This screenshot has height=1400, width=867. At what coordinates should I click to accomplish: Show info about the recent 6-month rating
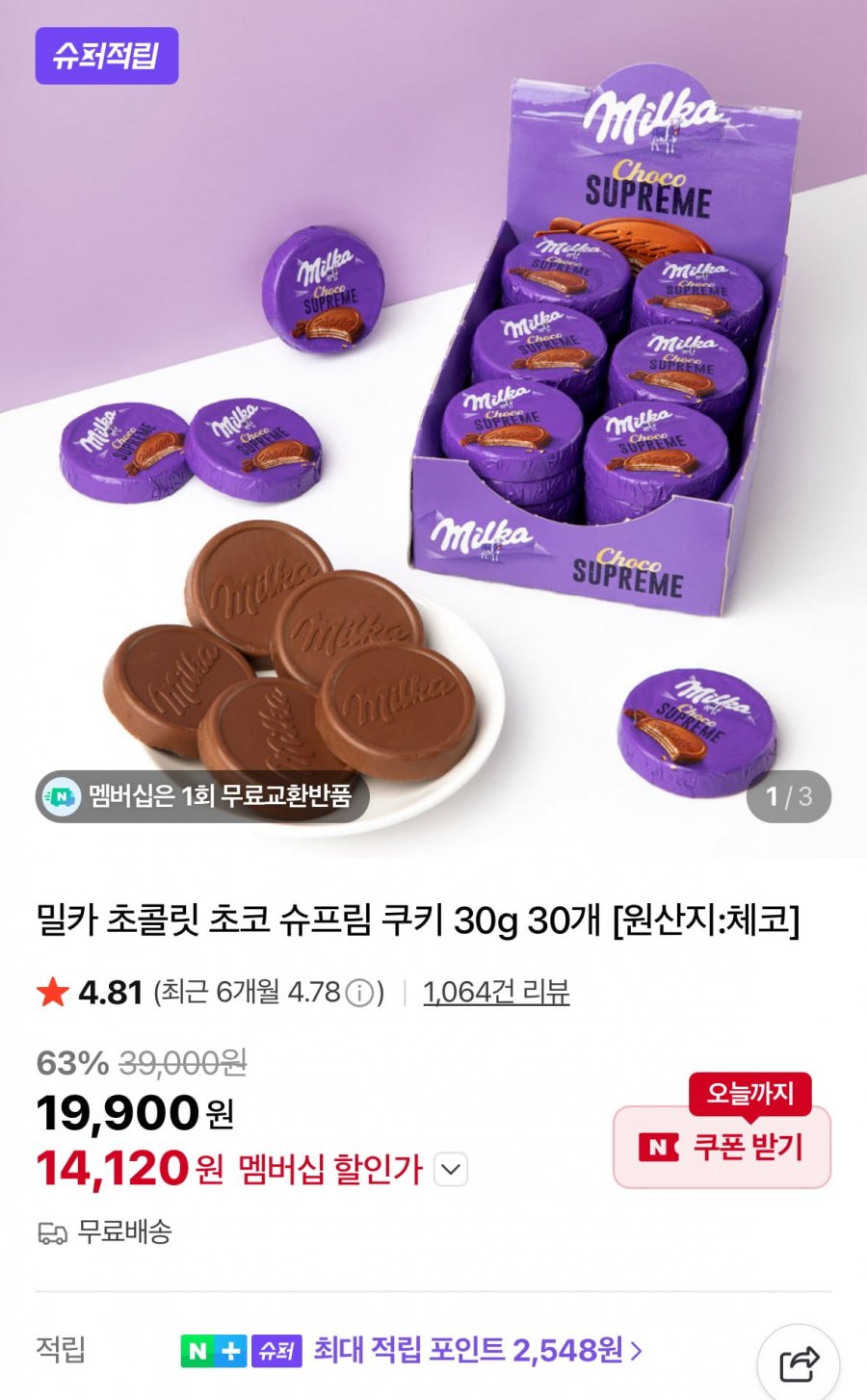(359, 993)
